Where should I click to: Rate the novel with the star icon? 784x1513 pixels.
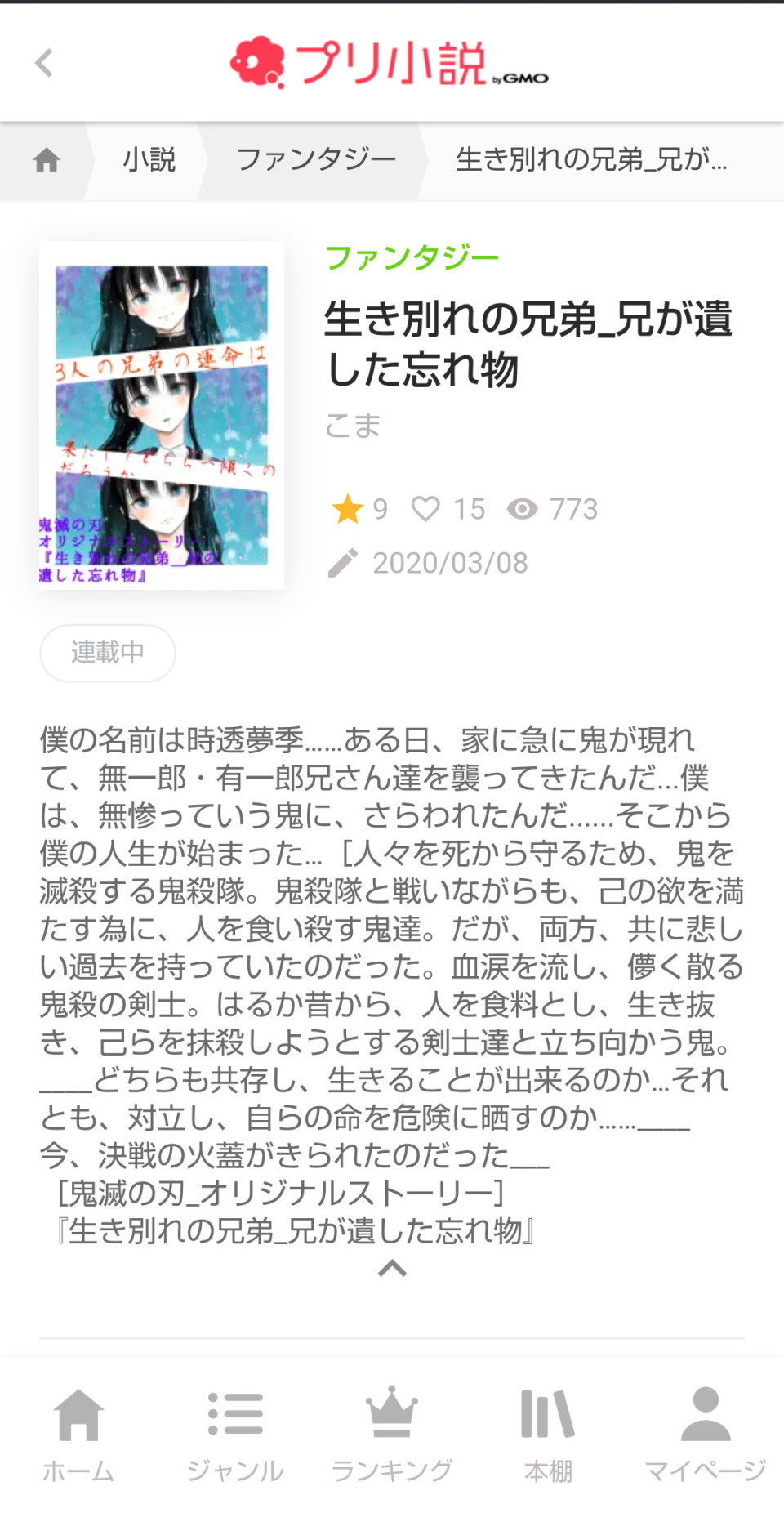point(347,509)
